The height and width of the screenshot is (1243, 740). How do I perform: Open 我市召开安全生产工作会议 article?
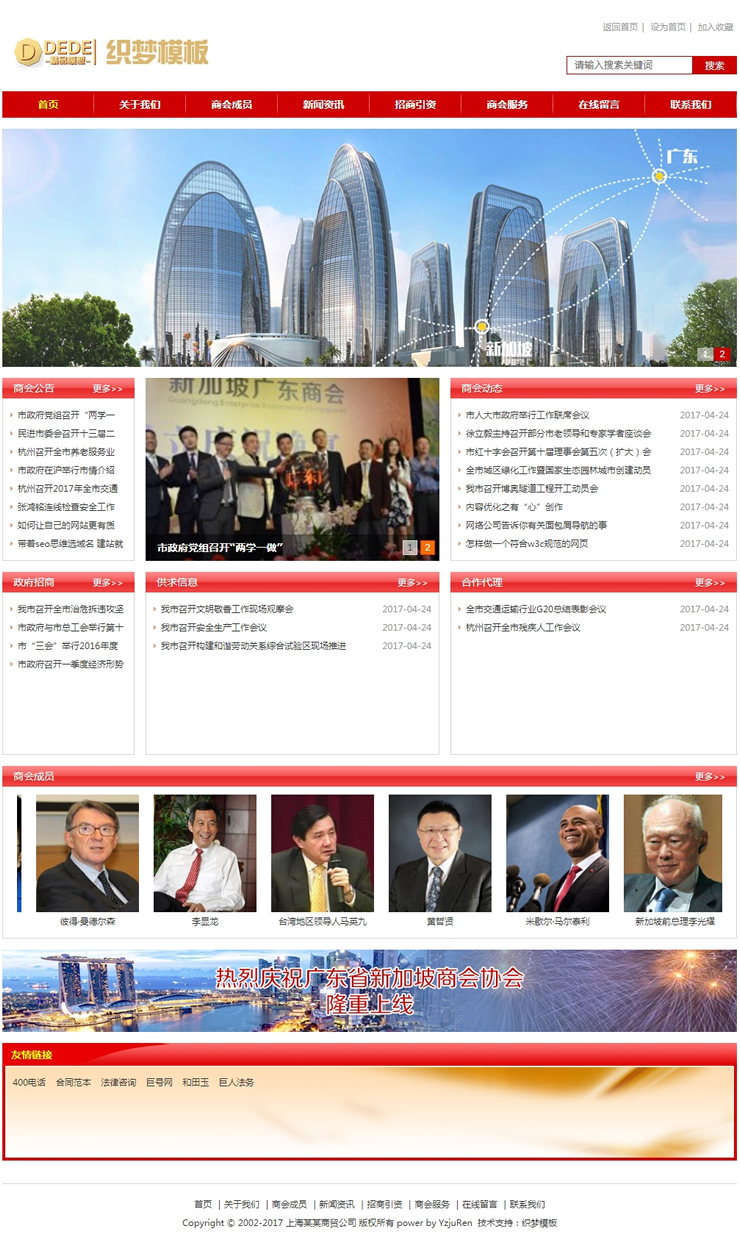[x=214, y=628]
